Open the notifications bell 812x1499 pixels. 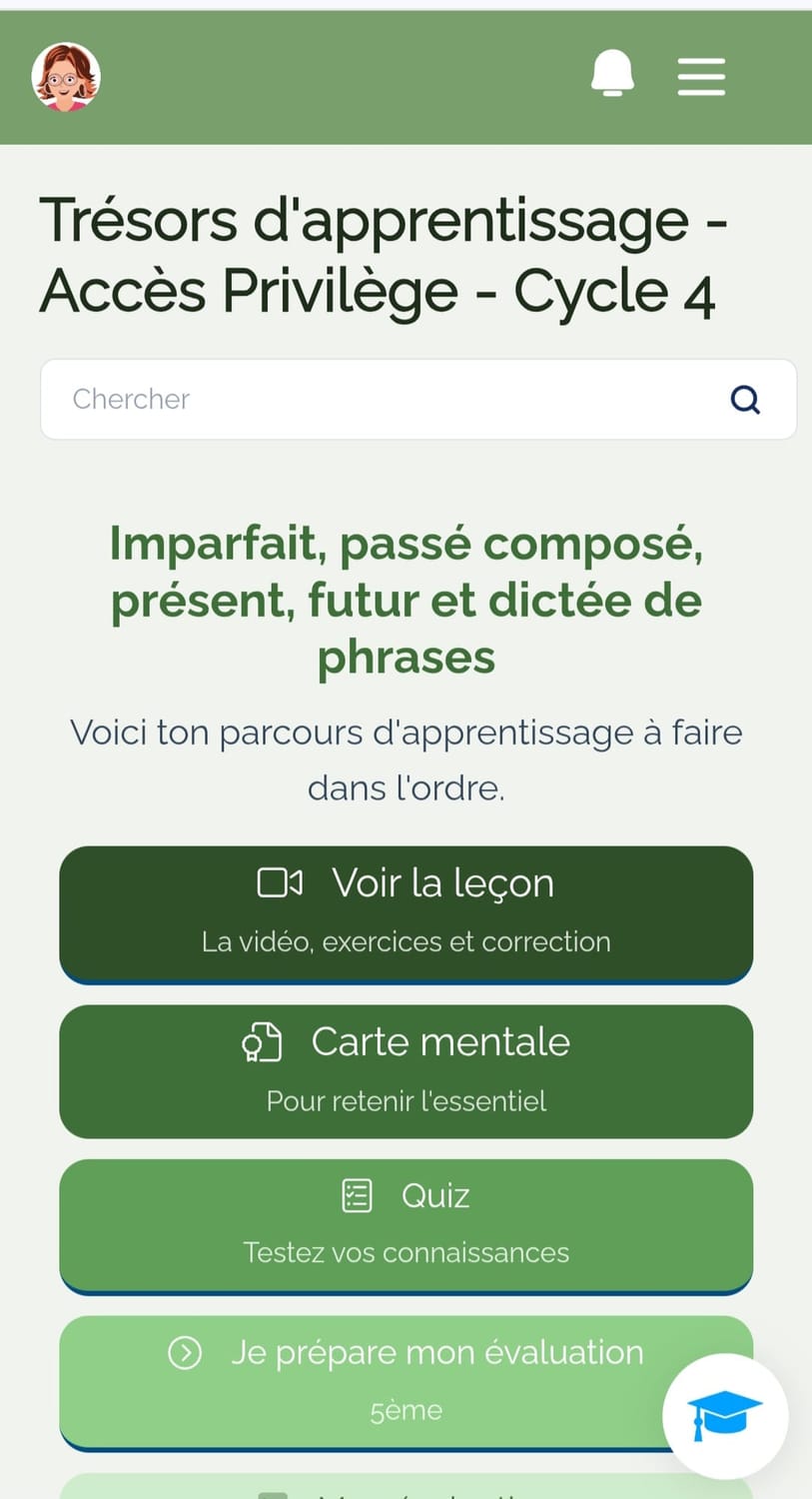coord(612,75)
